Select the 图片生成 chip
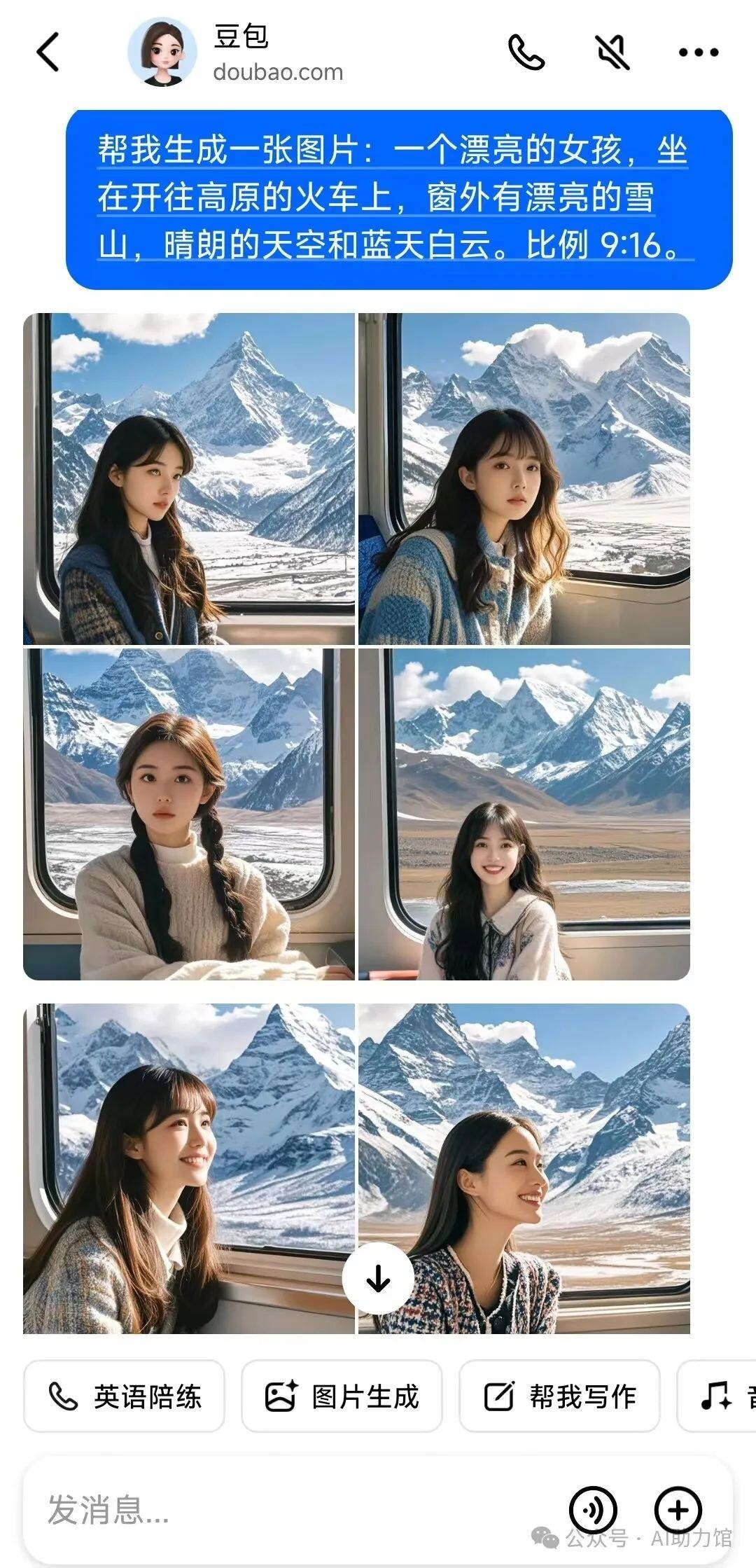 point(342,1396)
